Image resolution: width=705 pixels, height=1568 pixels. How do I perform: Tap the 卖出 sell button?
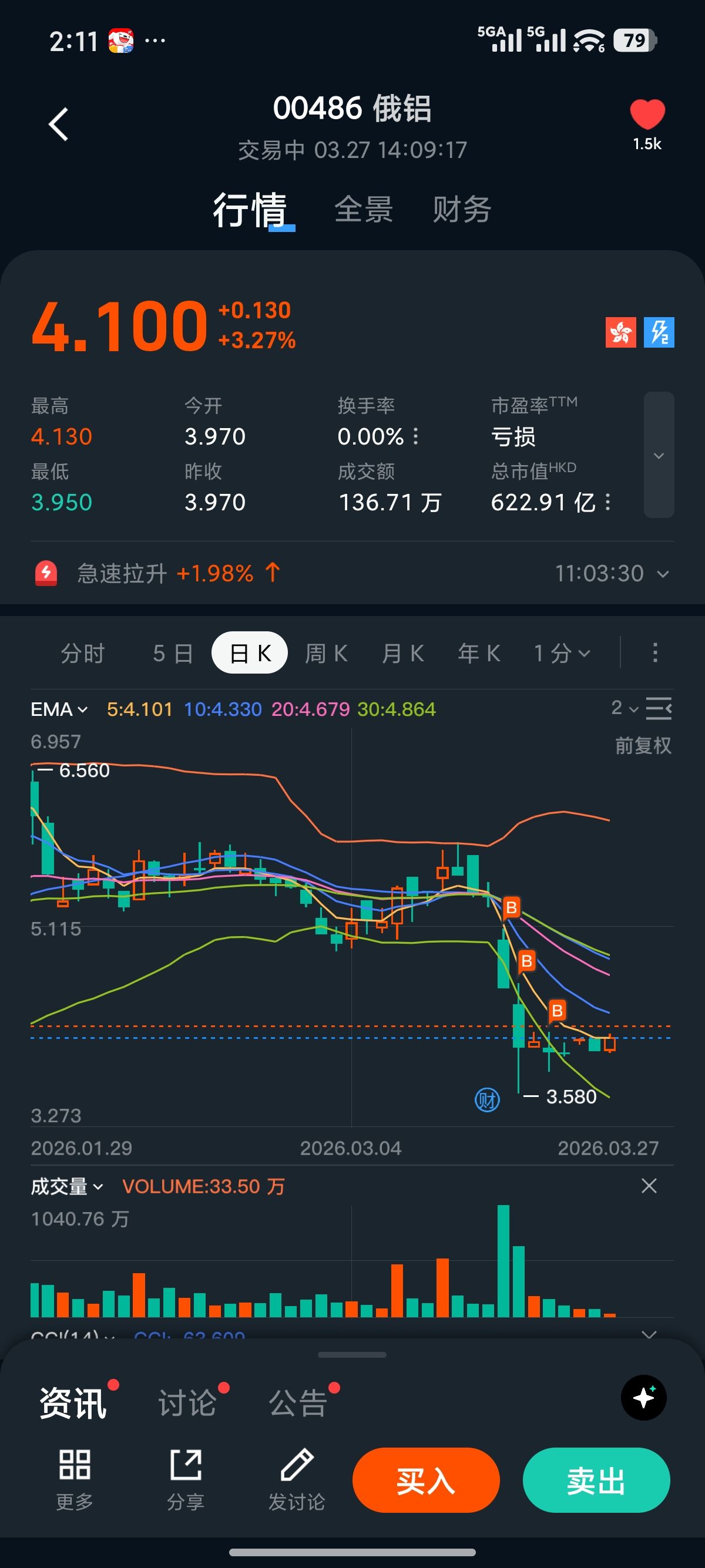[595, 1480]
